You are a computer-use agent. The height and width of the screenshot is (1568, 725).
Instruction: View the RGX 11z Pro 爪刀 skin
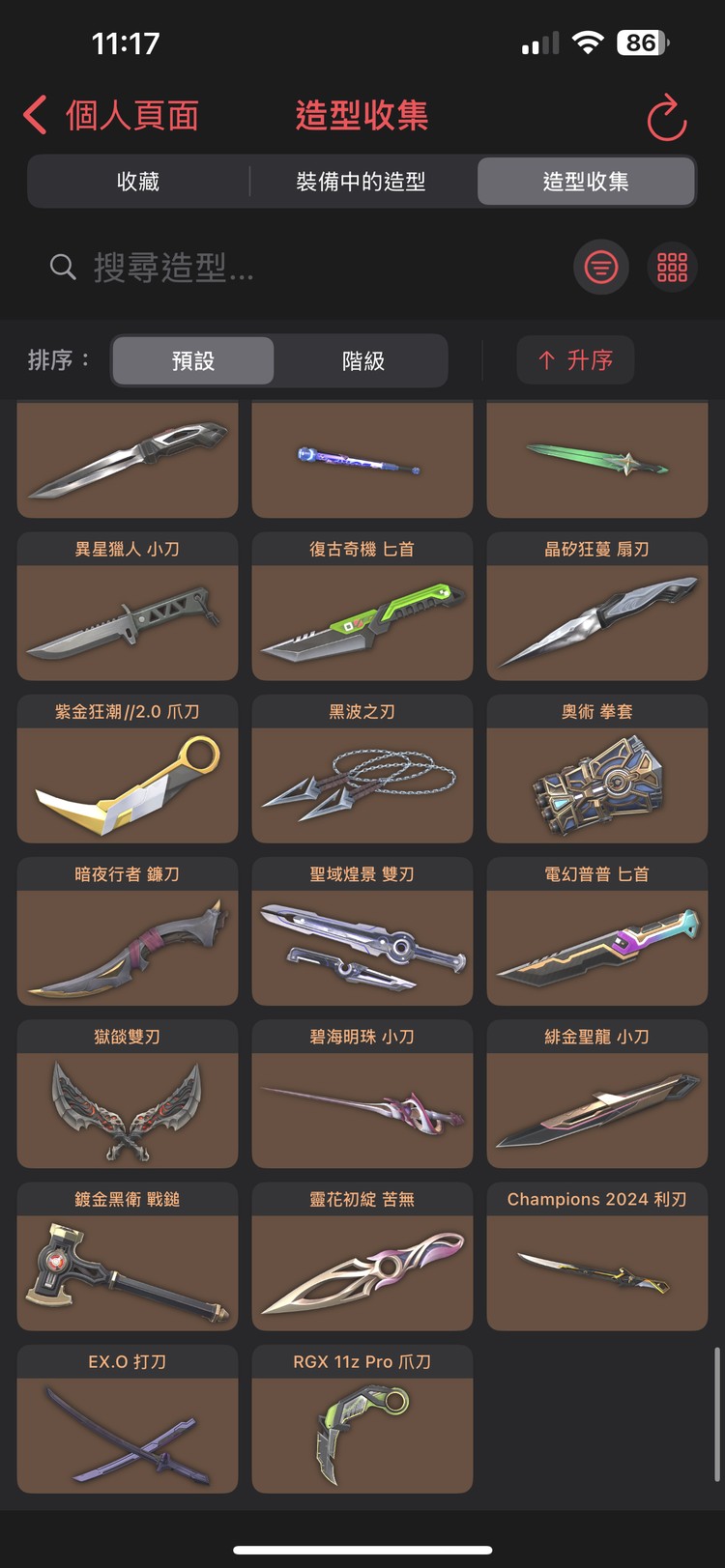[362, 1418]
